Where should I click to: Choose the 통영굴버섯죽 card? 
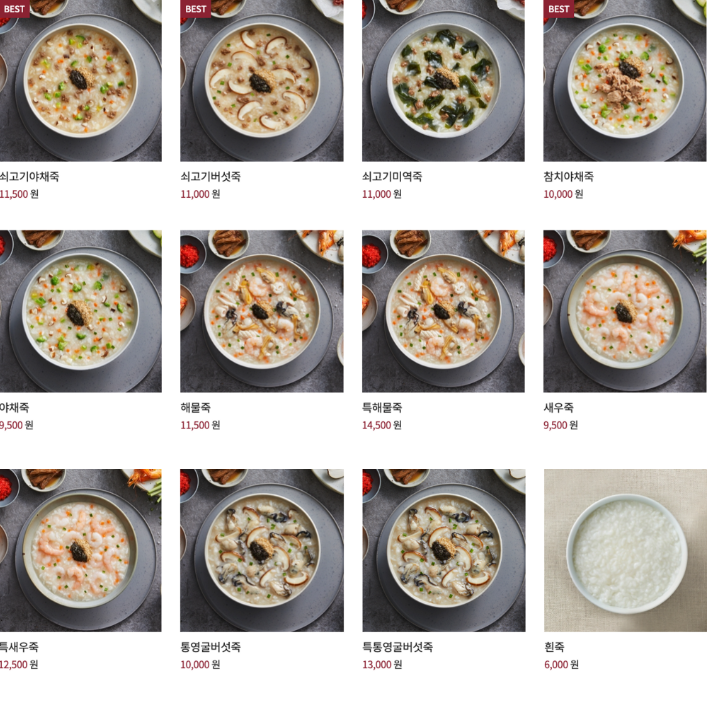(x=262, y=550)
